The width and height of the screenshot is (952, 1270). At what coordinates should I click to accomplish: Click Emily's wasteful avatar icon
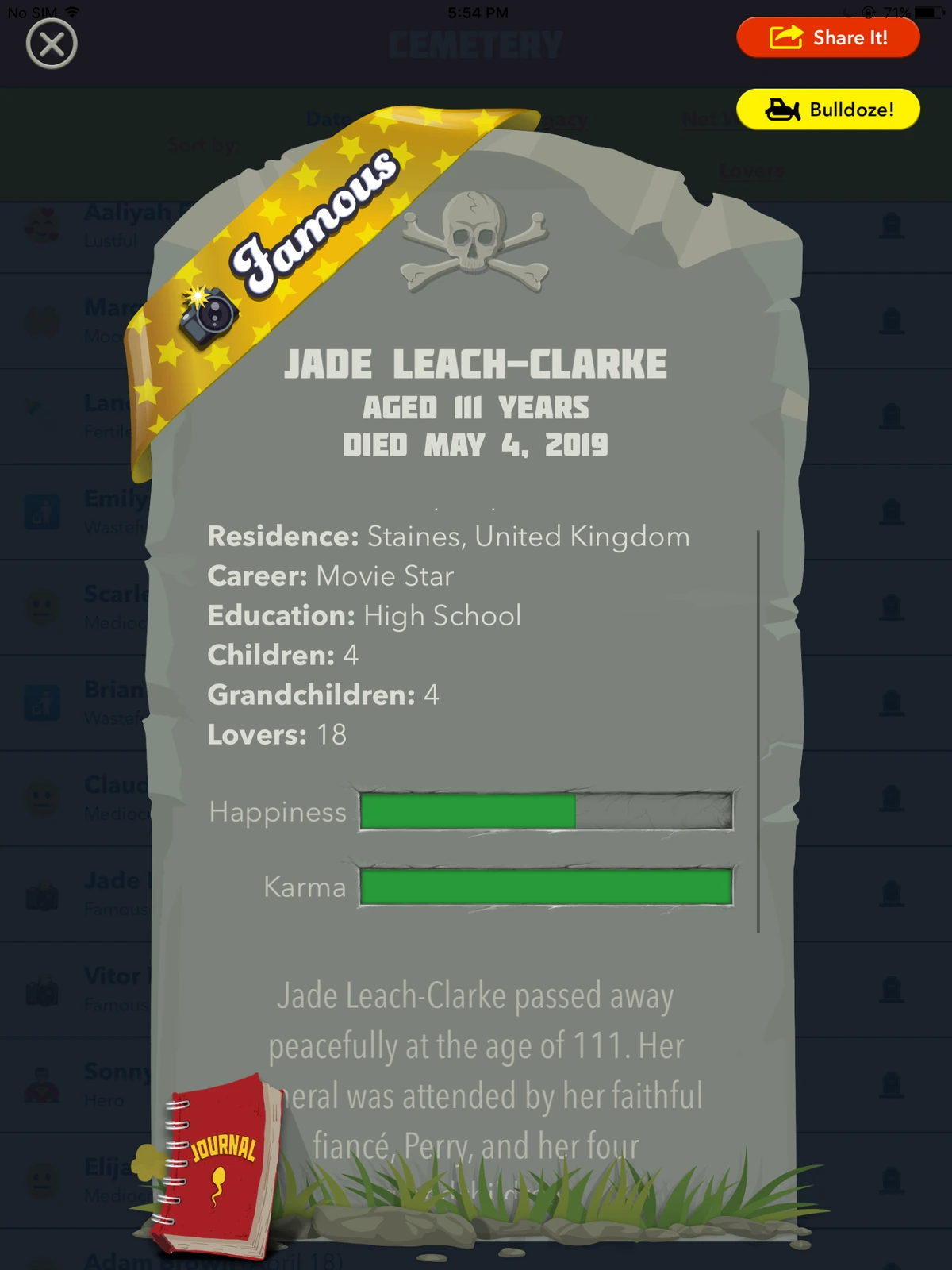[44, 512]
